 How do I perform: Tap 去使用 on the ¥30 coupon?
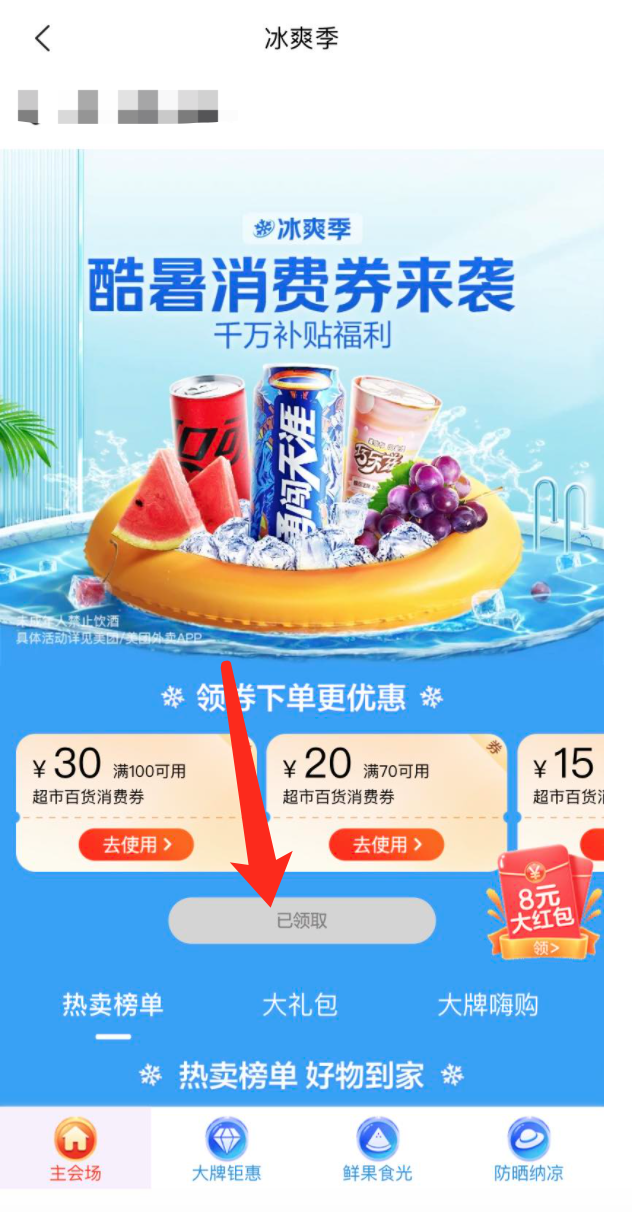tap(136, 845)
